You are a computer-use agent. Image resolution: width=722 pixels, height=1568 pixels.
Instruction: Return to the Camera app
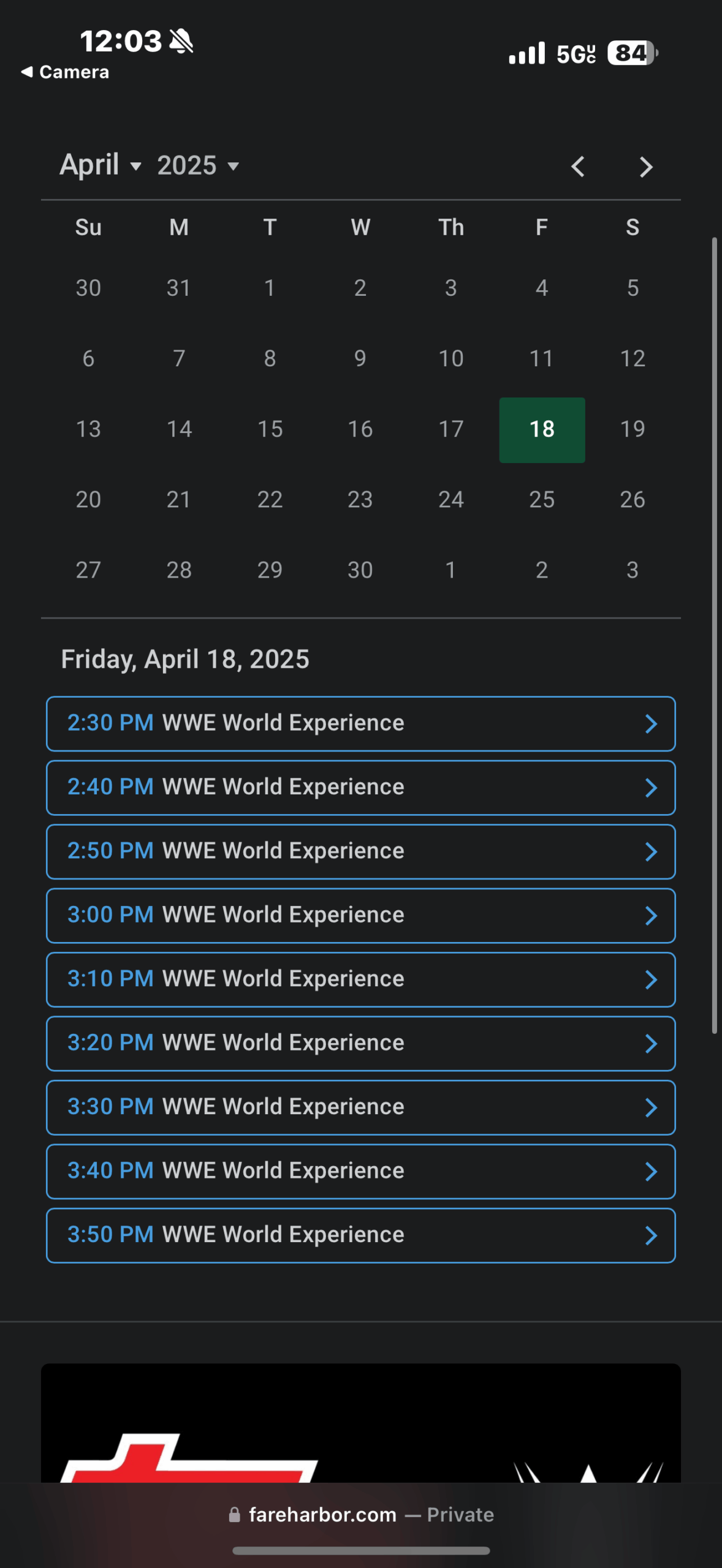[65, 72]
